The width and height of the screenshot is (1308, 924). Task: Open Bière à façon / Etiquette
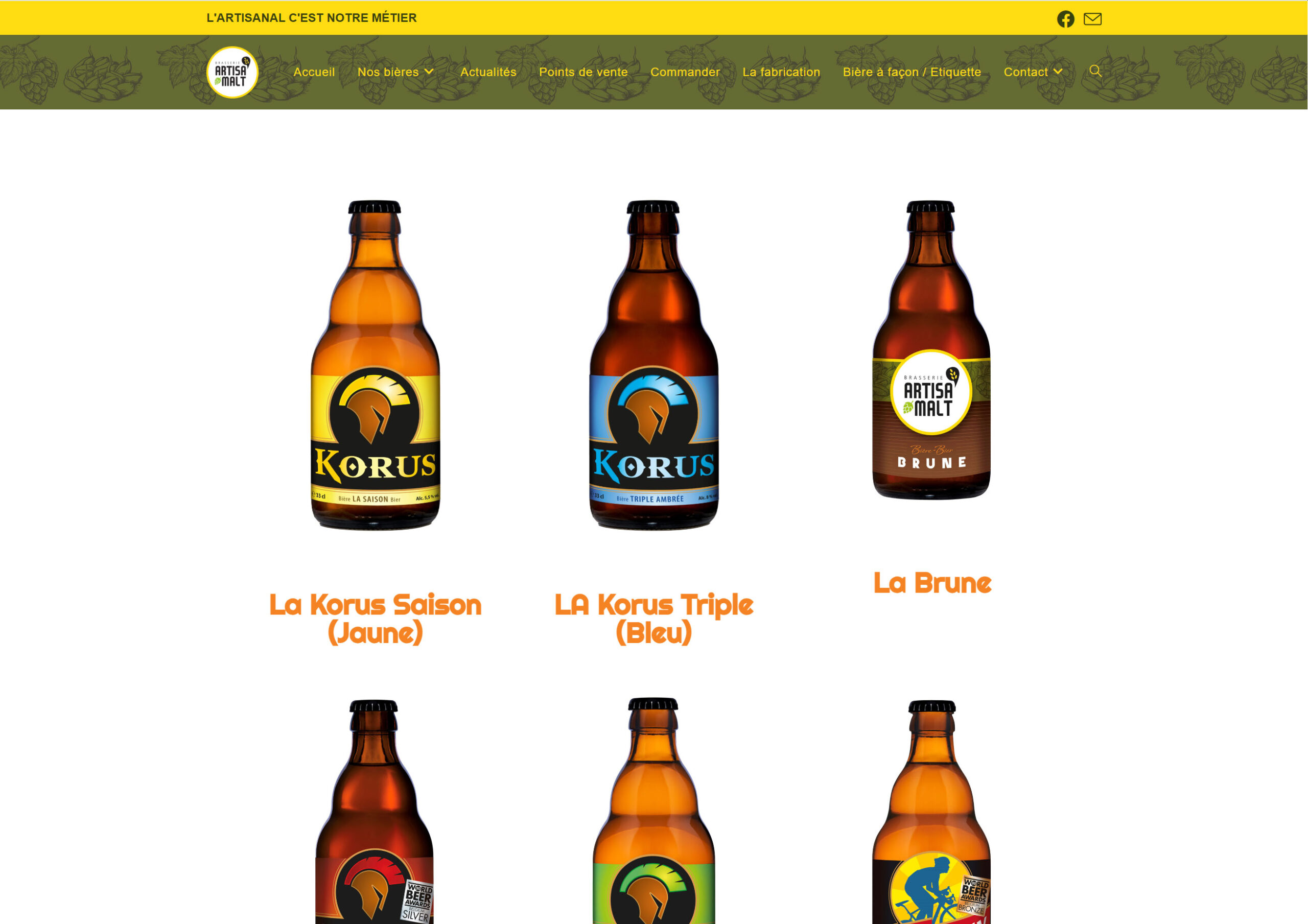pyautogui.click(x=912, y=72)
